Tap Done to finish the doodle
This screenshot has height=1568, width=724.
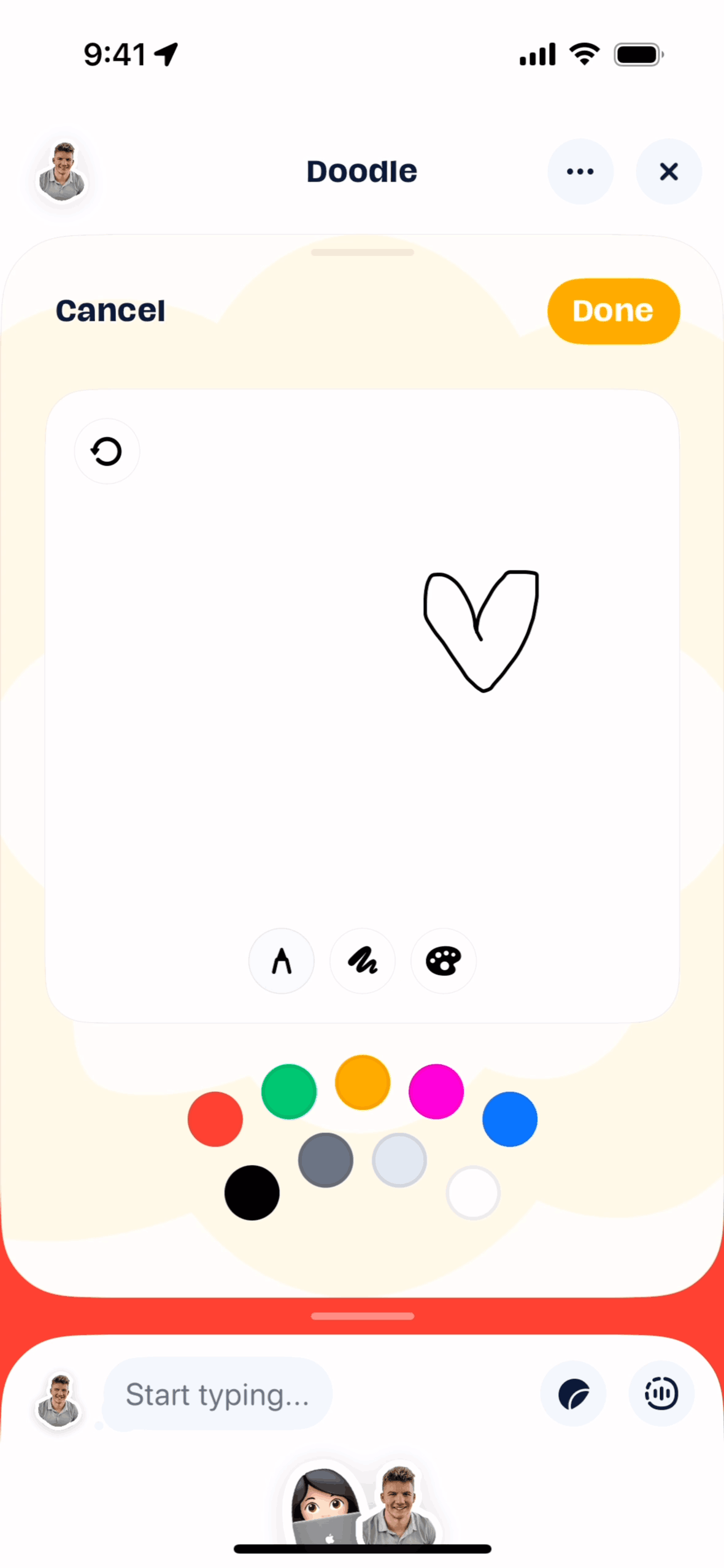[x=613, y=311]
